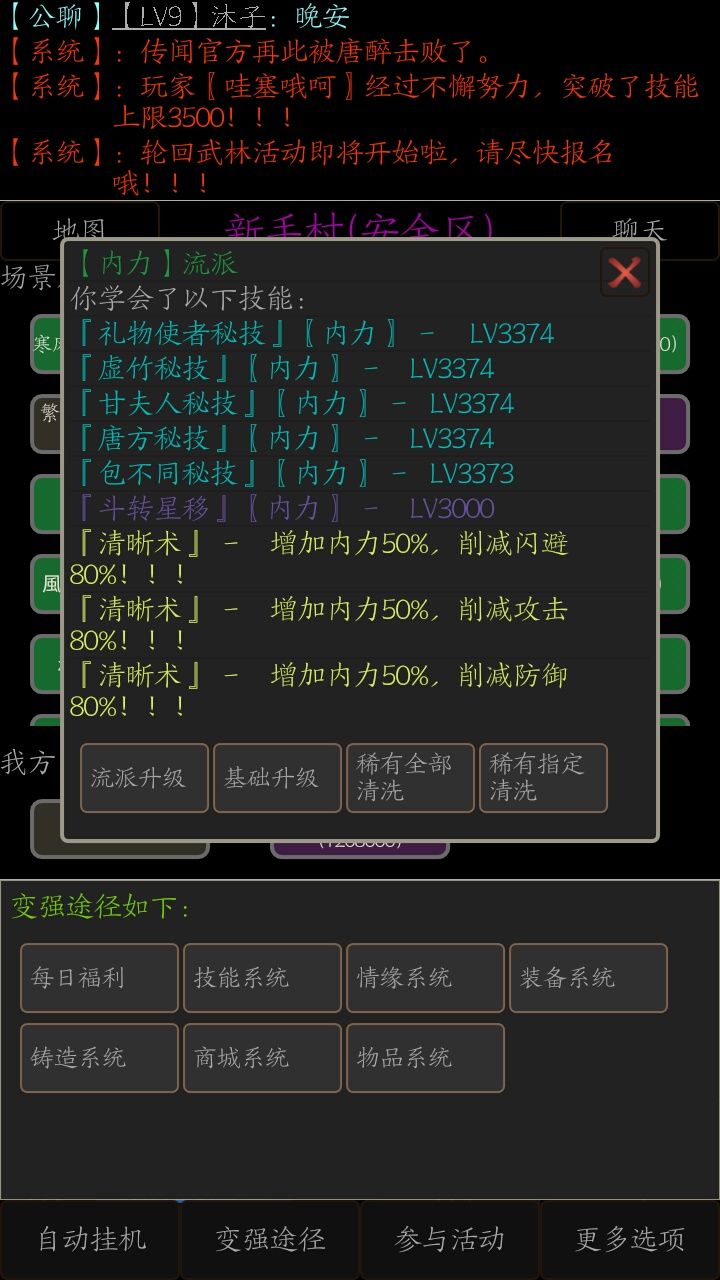Image resolution: width=720 pixels, height=1280 pixels.
Task: Select 自动挂机 in the bottom bar
Action: [90, 1238]
